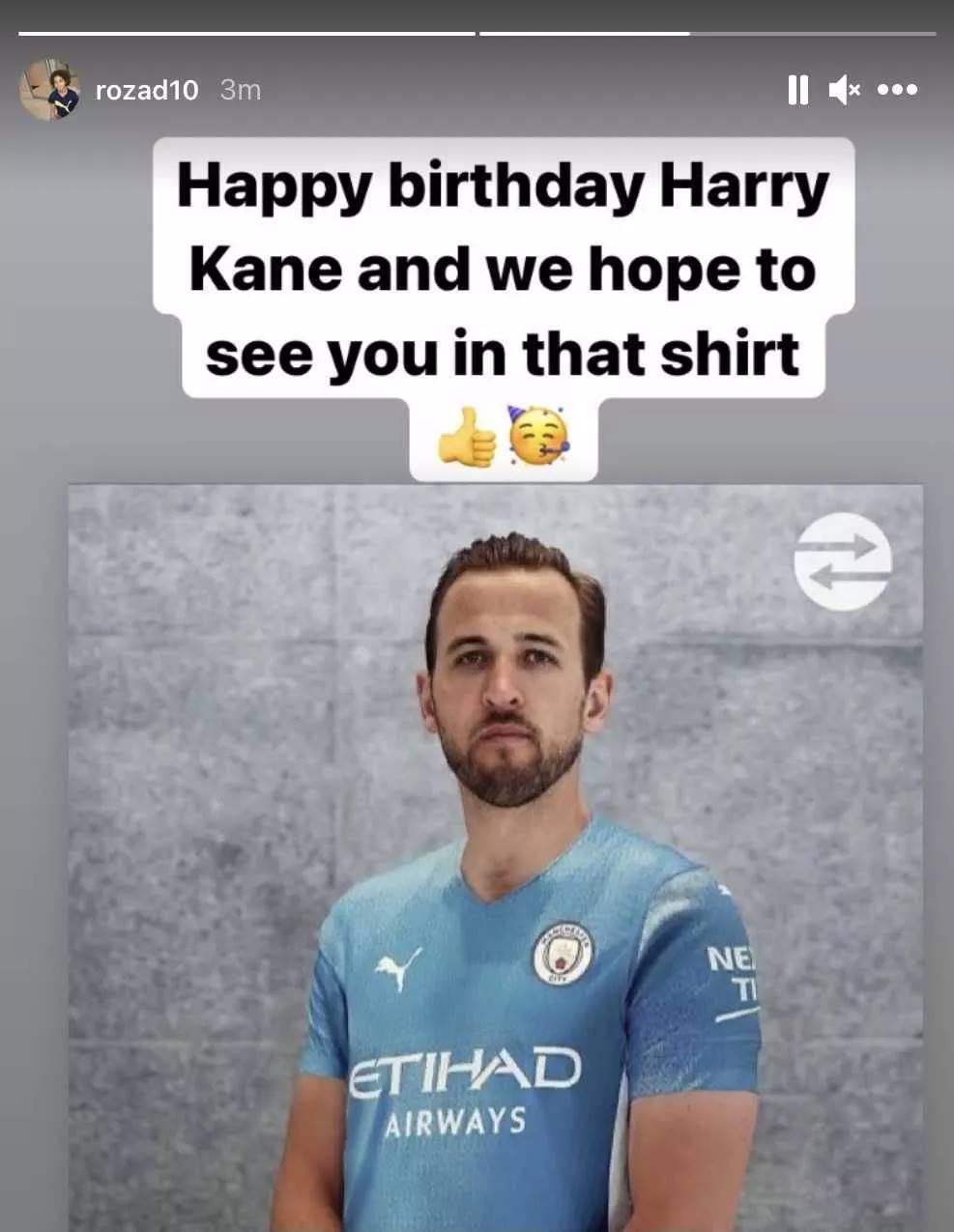Open rozad10's profile picture
Screen dimensions: 954x1232
click(x=49, y=90)
